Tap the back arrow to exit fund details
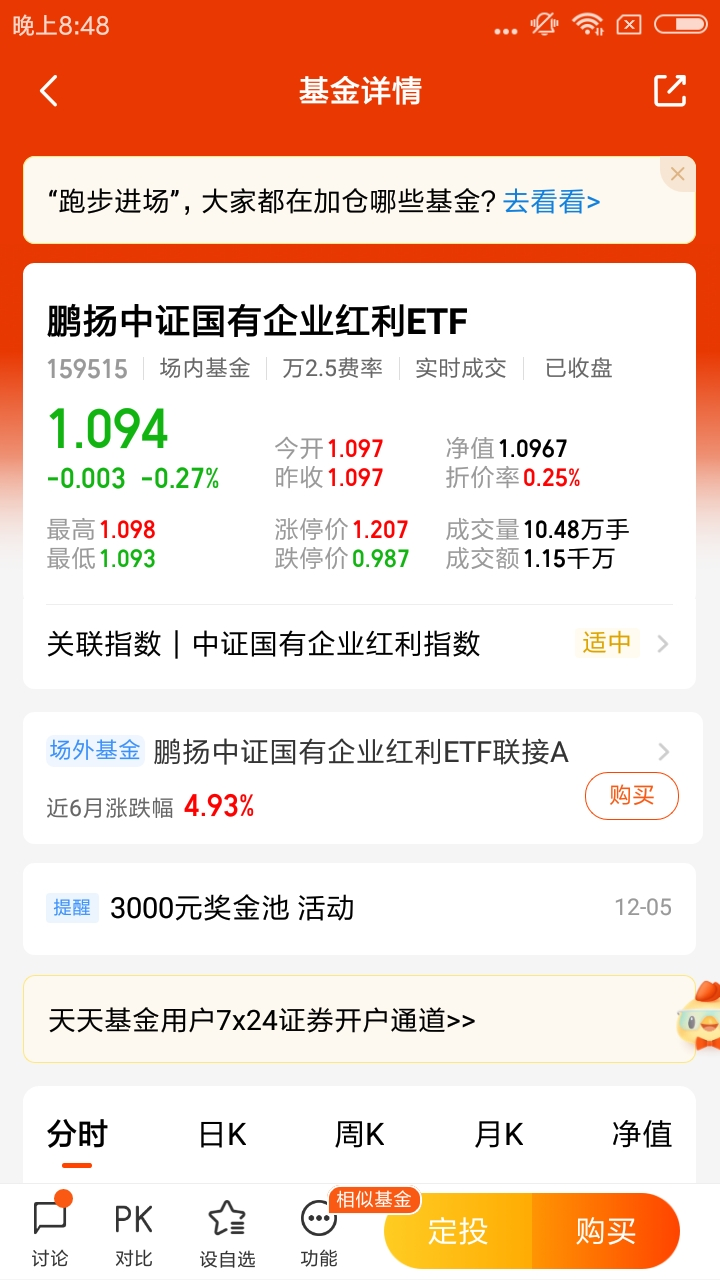720x1280 pixels. coord(48,90)
